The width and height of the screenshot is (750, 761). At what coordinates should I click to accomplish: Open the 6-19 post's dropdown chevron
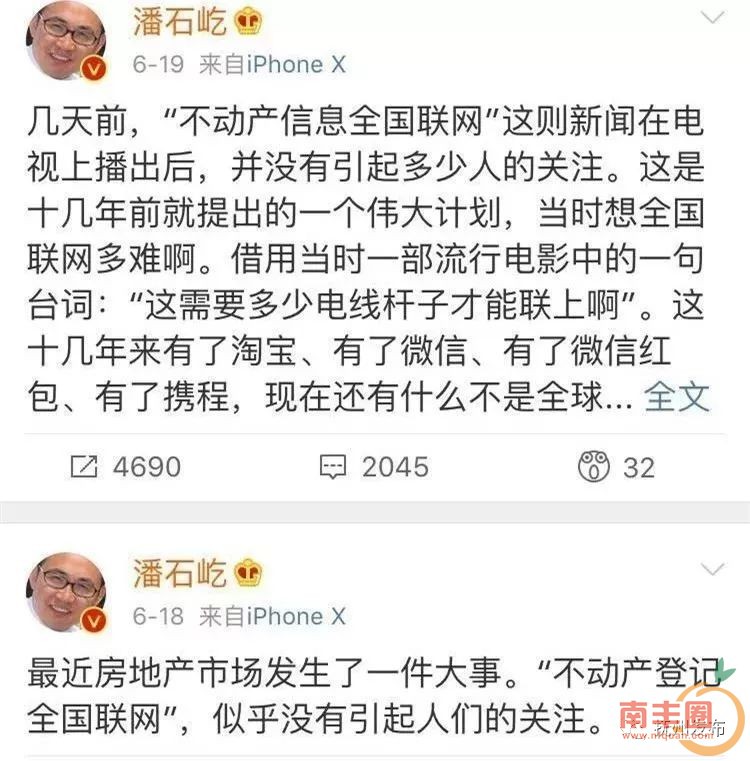[x=712, y=18]
